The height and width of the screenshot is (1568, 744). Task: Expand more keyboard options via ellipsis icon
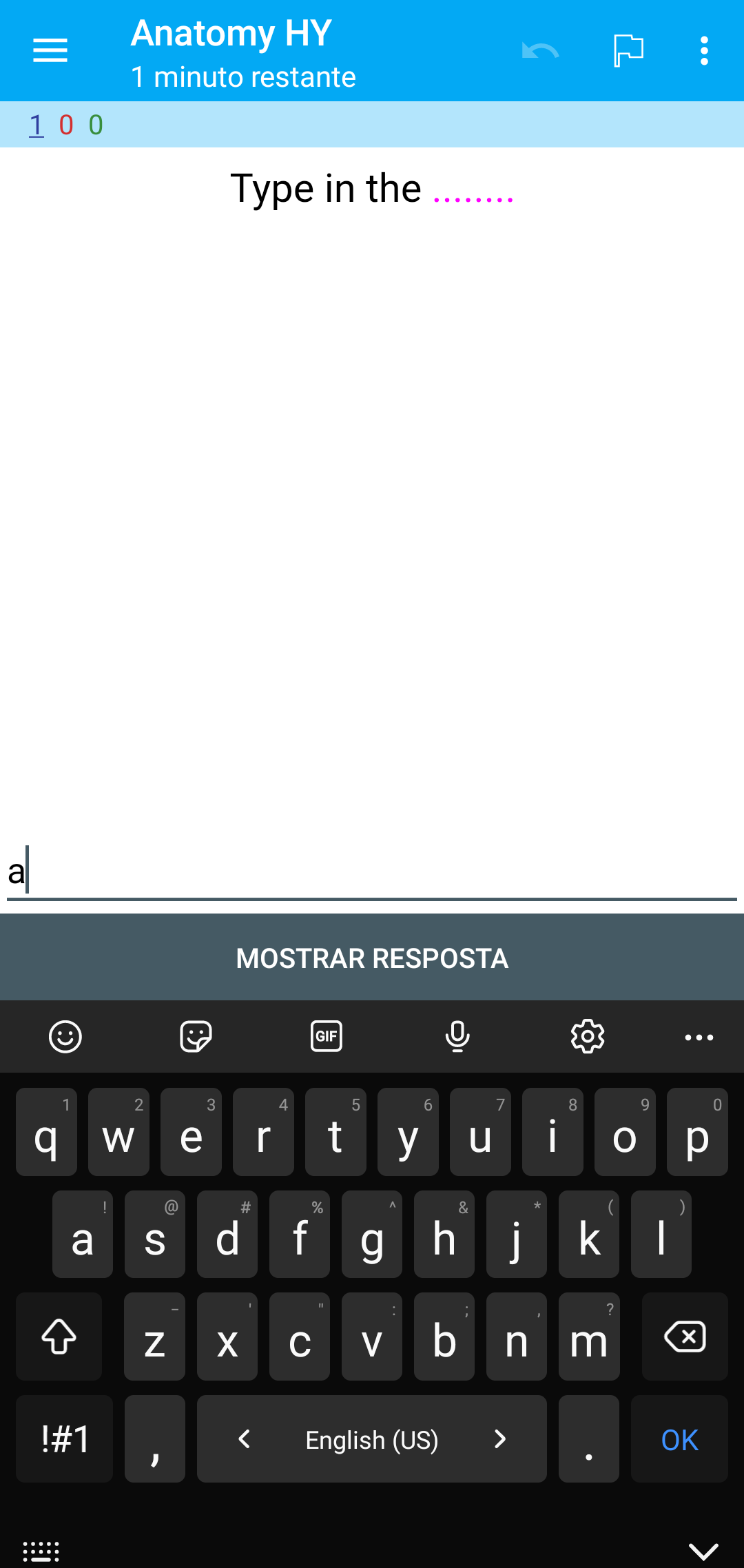click(699, 1035)
